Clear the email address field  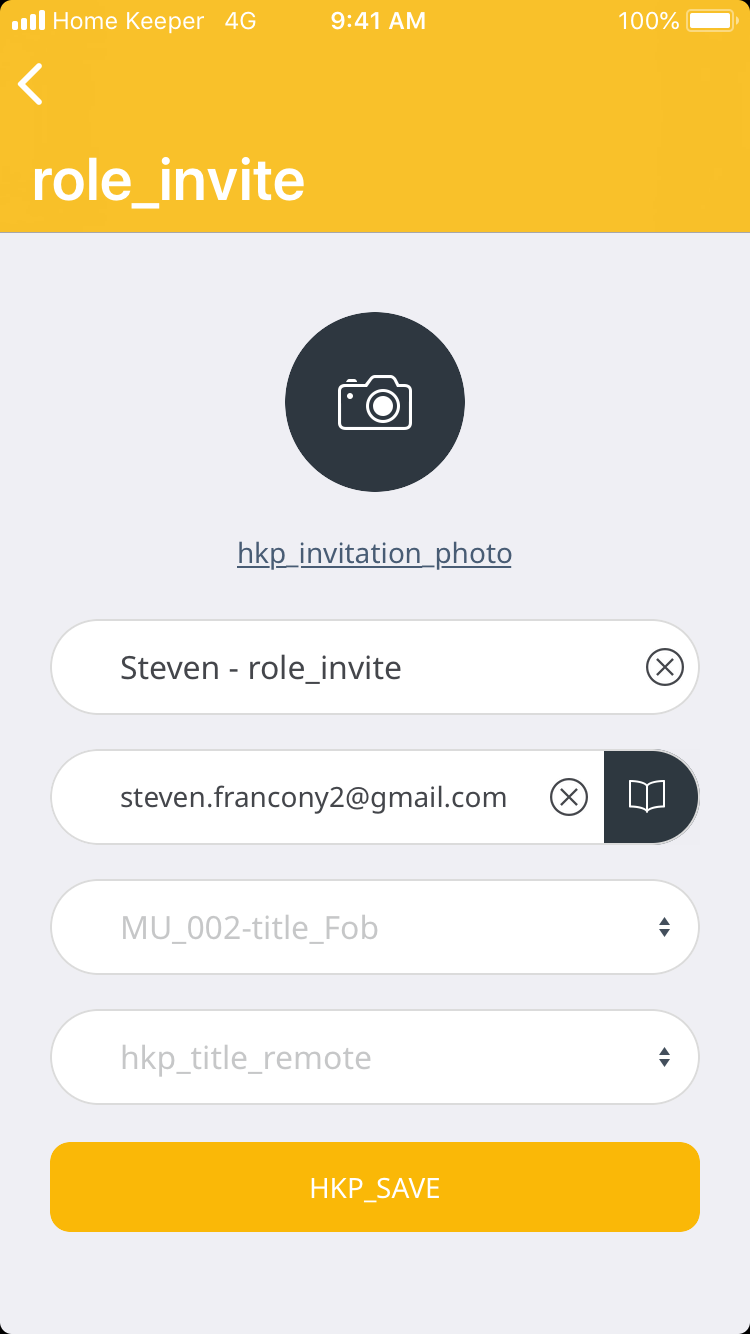tap(569, 797)
